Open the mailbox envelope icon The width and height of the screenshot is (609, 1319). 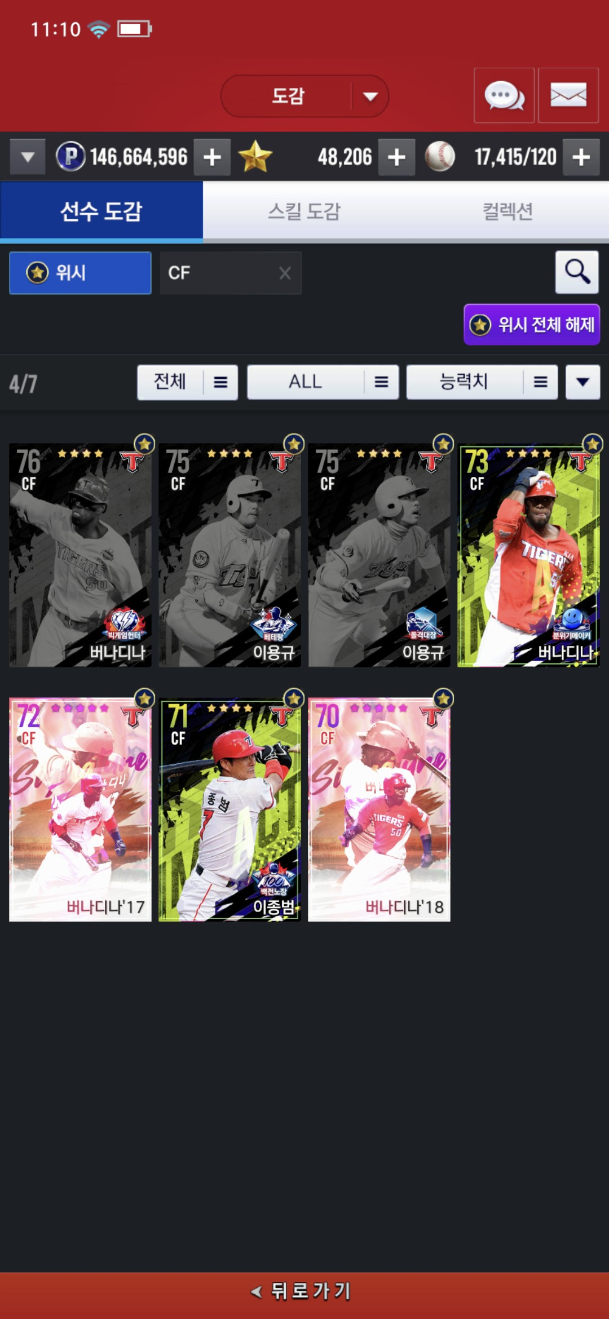(x=568, y=95)
